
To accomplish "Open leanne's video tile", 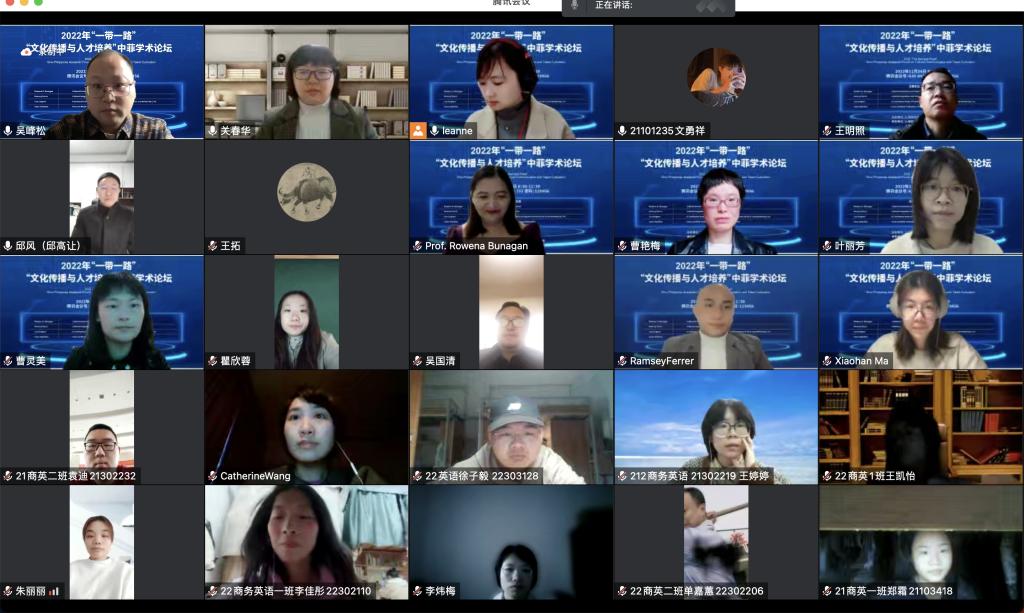I will 511,82.
